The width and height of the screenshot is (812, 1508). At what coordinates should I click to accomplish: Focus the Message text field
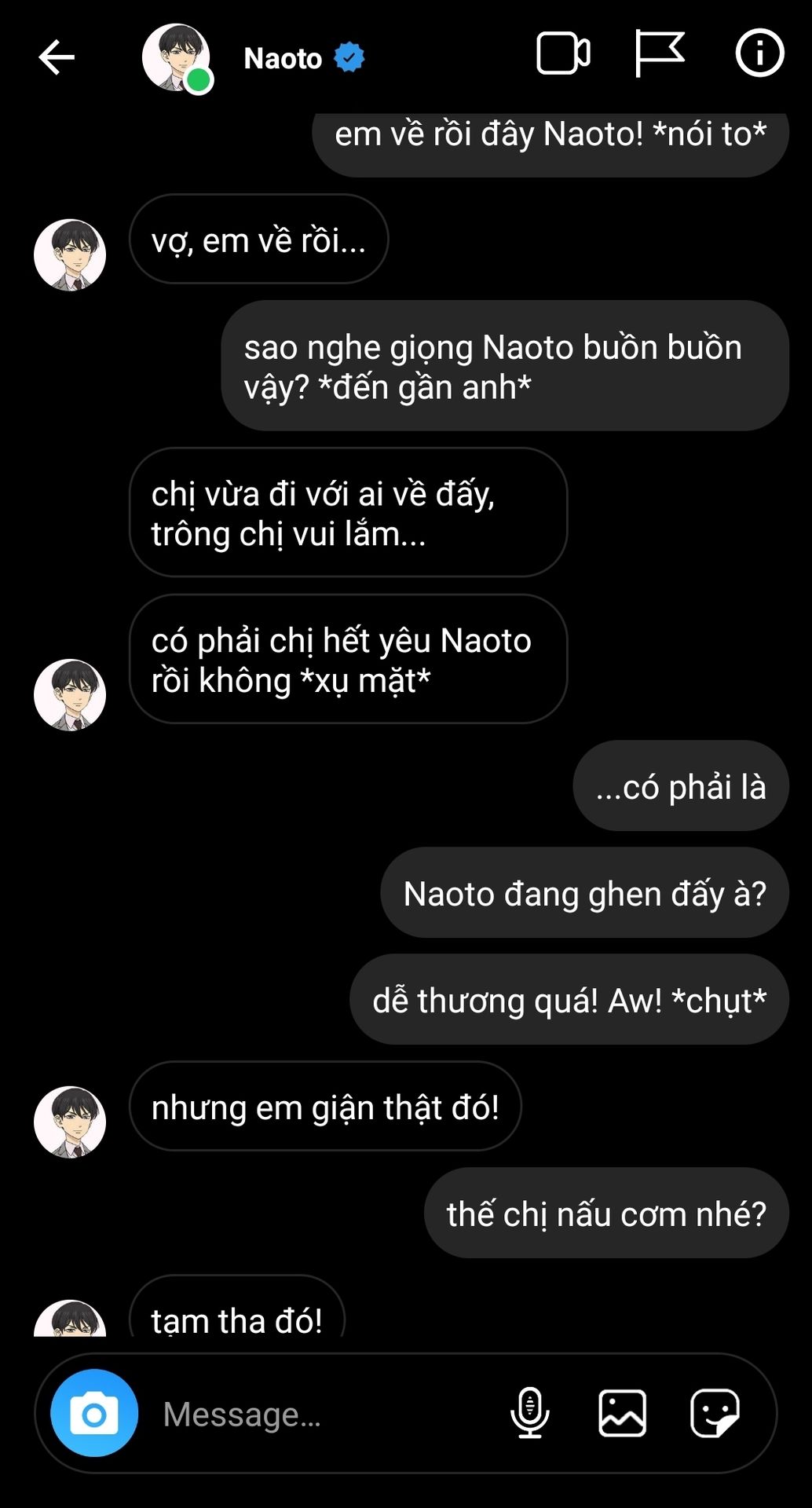coord(314,1414)
